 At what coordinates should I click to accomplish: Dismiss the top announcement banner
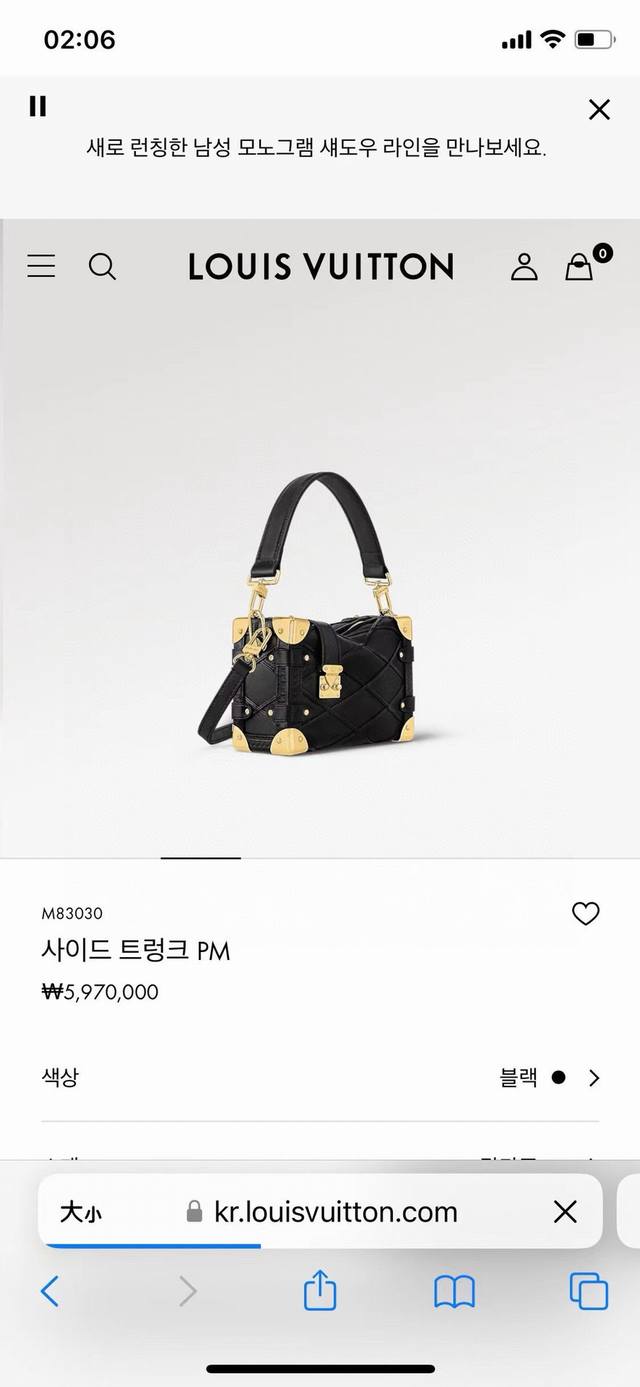(599, 110)
